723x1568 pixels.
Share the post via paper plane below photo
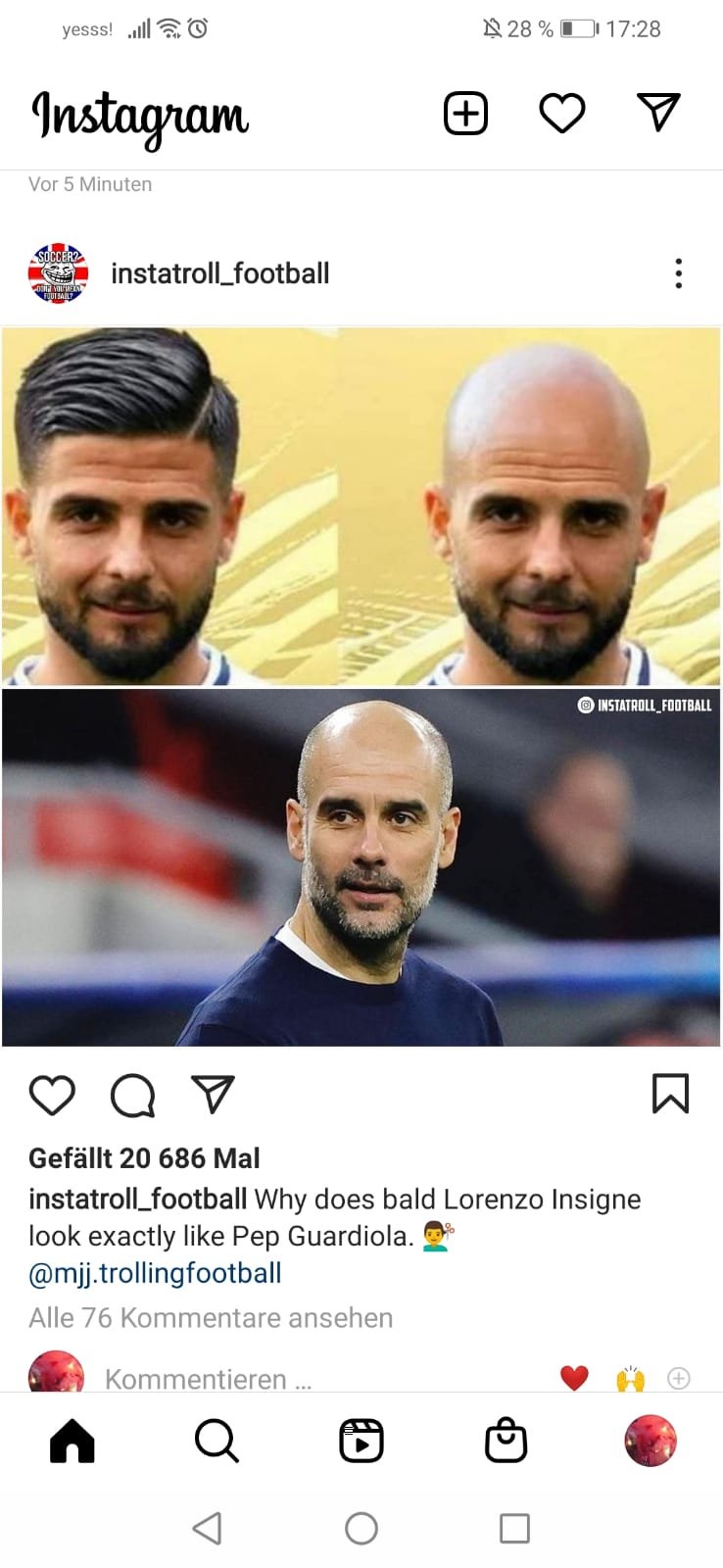point(213,1094)
